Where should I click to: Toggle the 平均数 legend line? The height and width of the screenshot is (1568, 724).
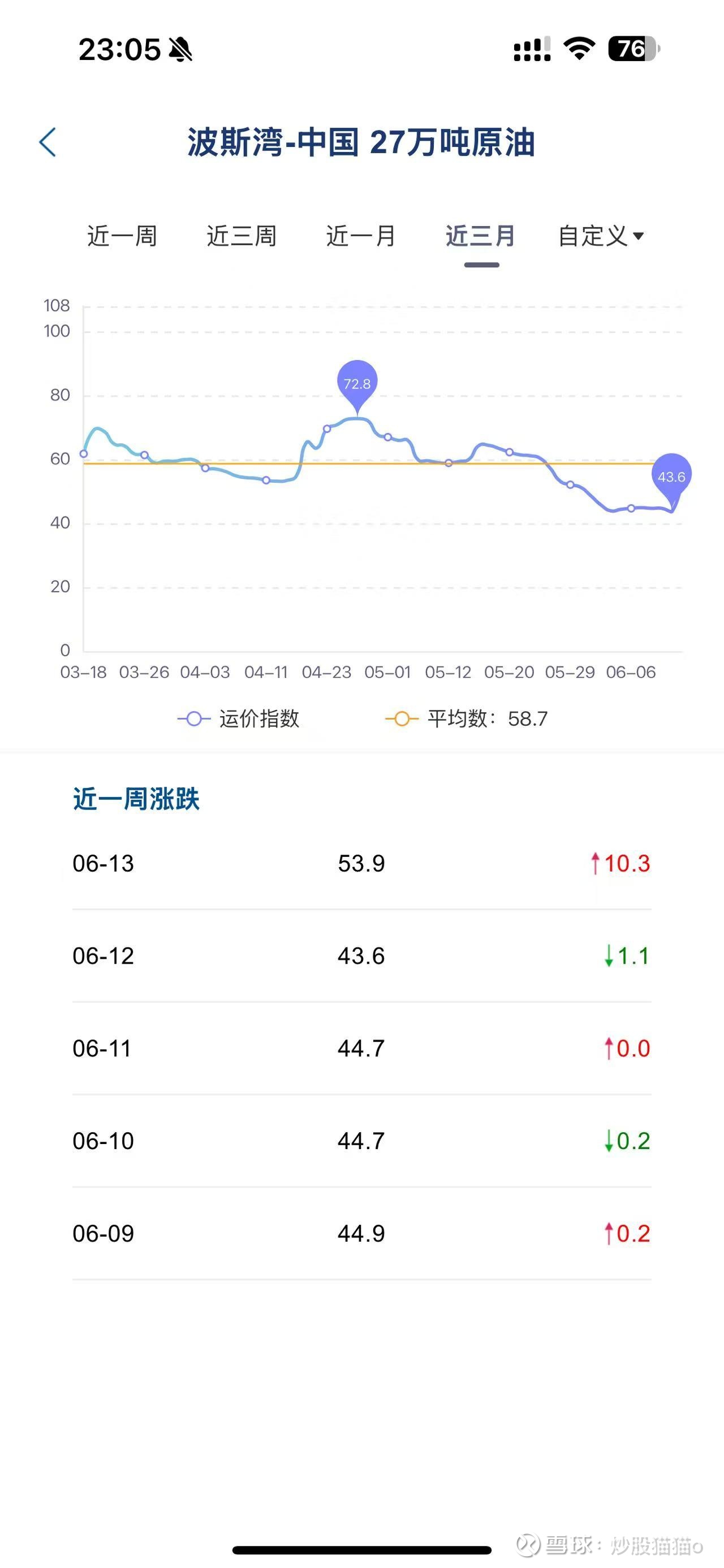pos(467,719)
